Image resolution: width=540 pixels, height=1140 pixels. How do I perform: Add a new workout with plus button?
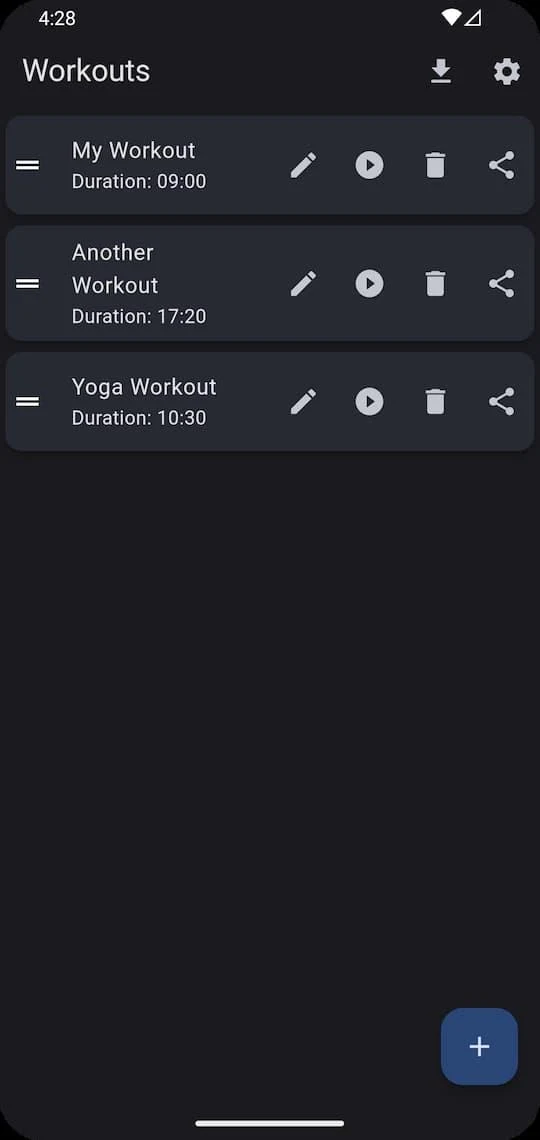(479, 1046)
